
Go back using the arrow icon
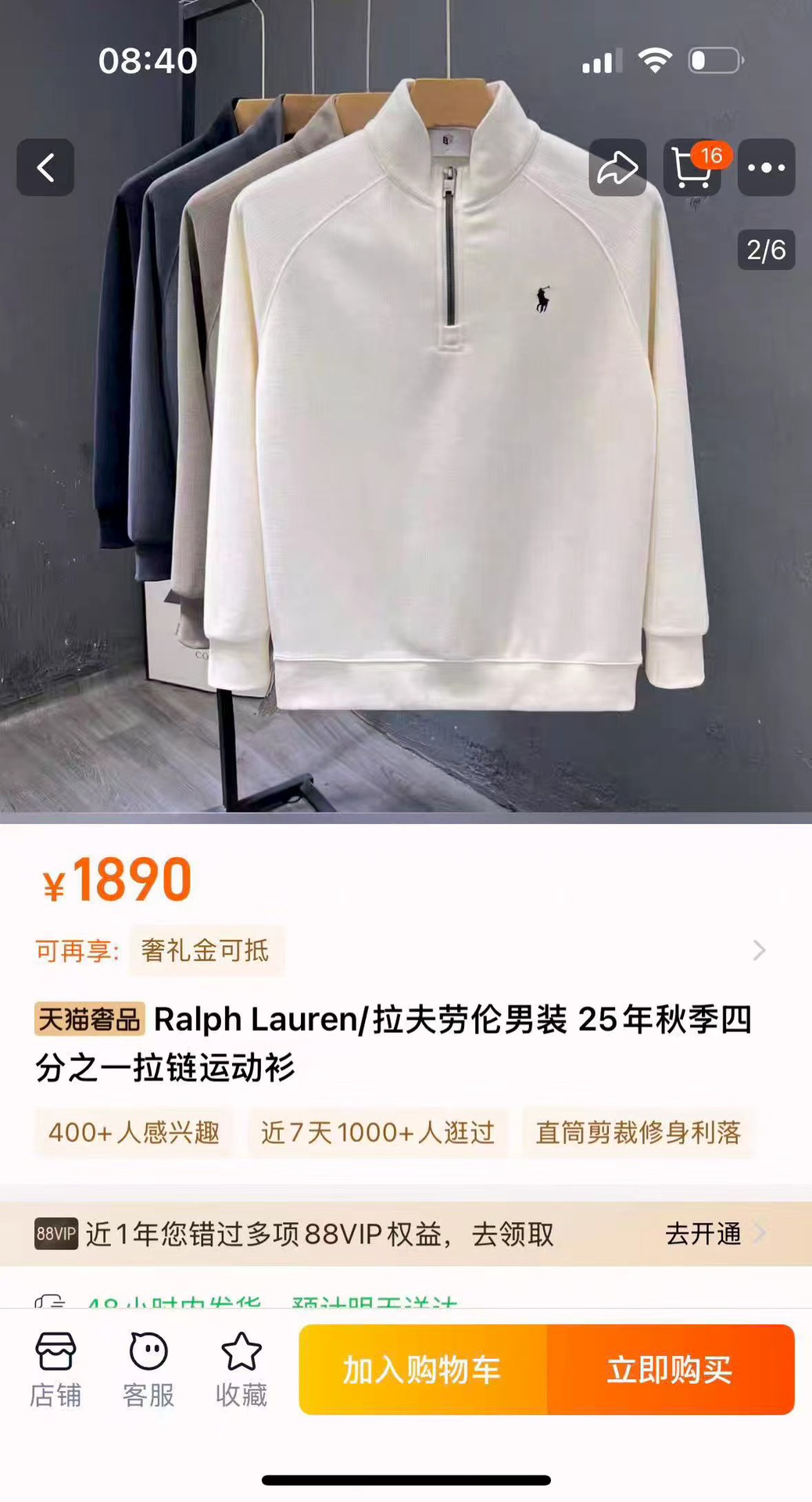[45, 167]
